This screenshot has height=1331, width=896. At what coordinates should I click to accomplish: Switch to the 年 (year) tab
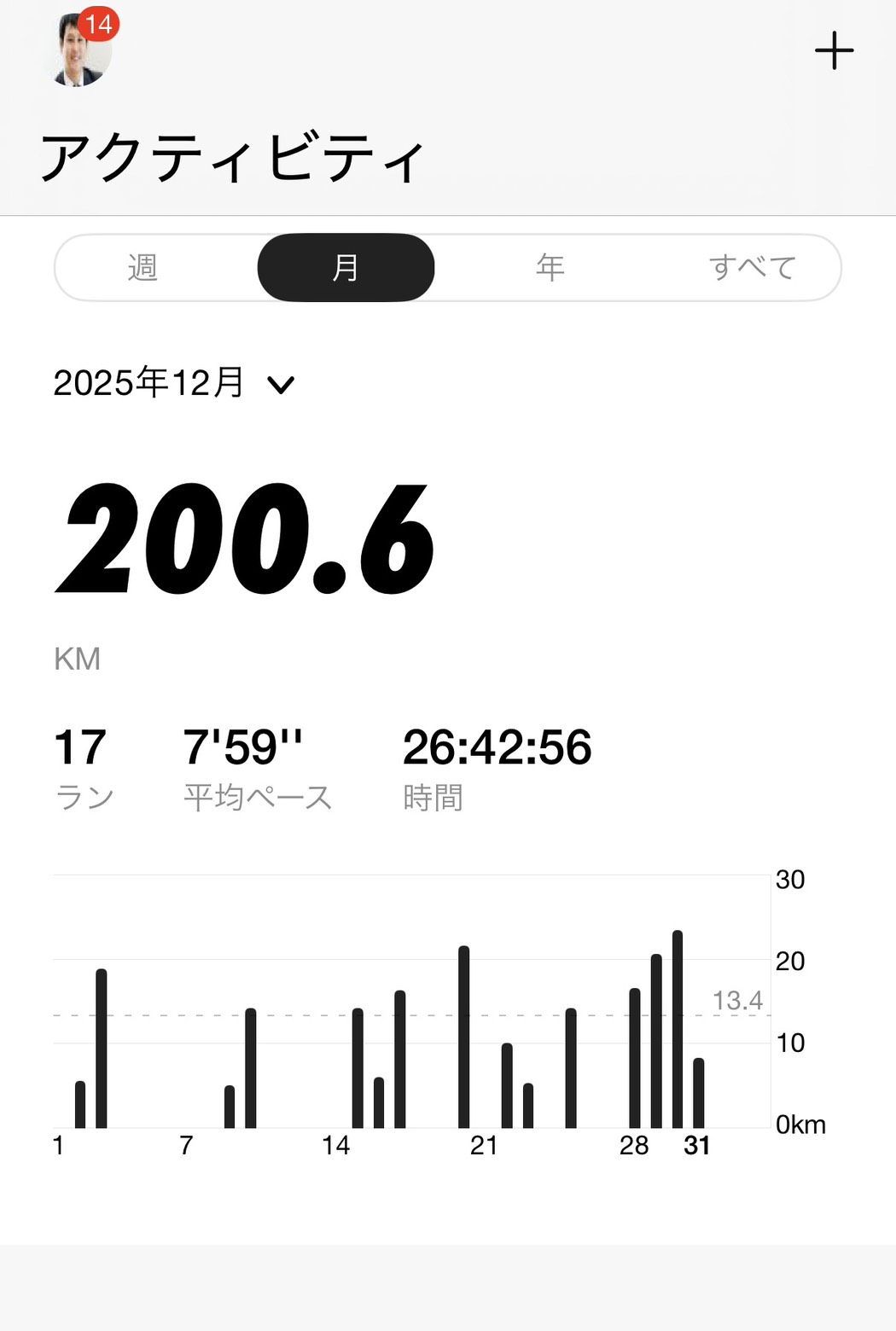coord(550,268)
